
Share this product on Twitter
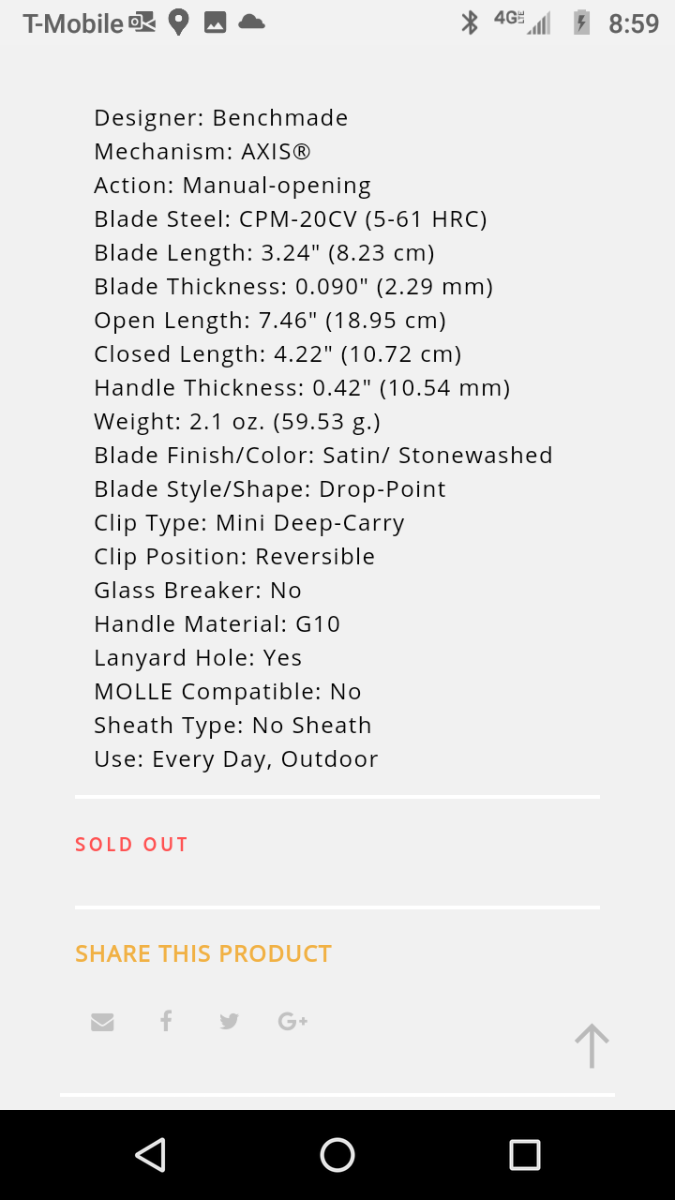click(229, 1021)
